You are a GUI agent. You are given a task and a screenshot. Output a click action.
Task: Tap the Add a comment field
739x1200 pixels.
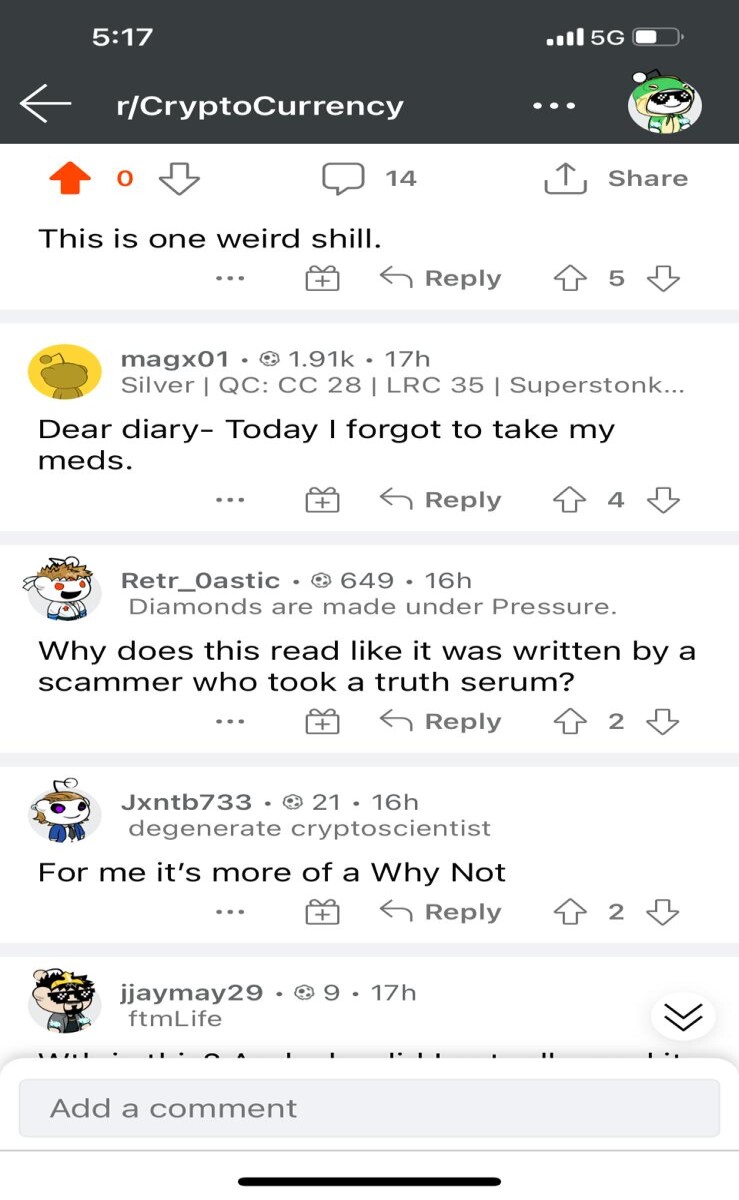pyautogui.click(x=369, y=1108)
